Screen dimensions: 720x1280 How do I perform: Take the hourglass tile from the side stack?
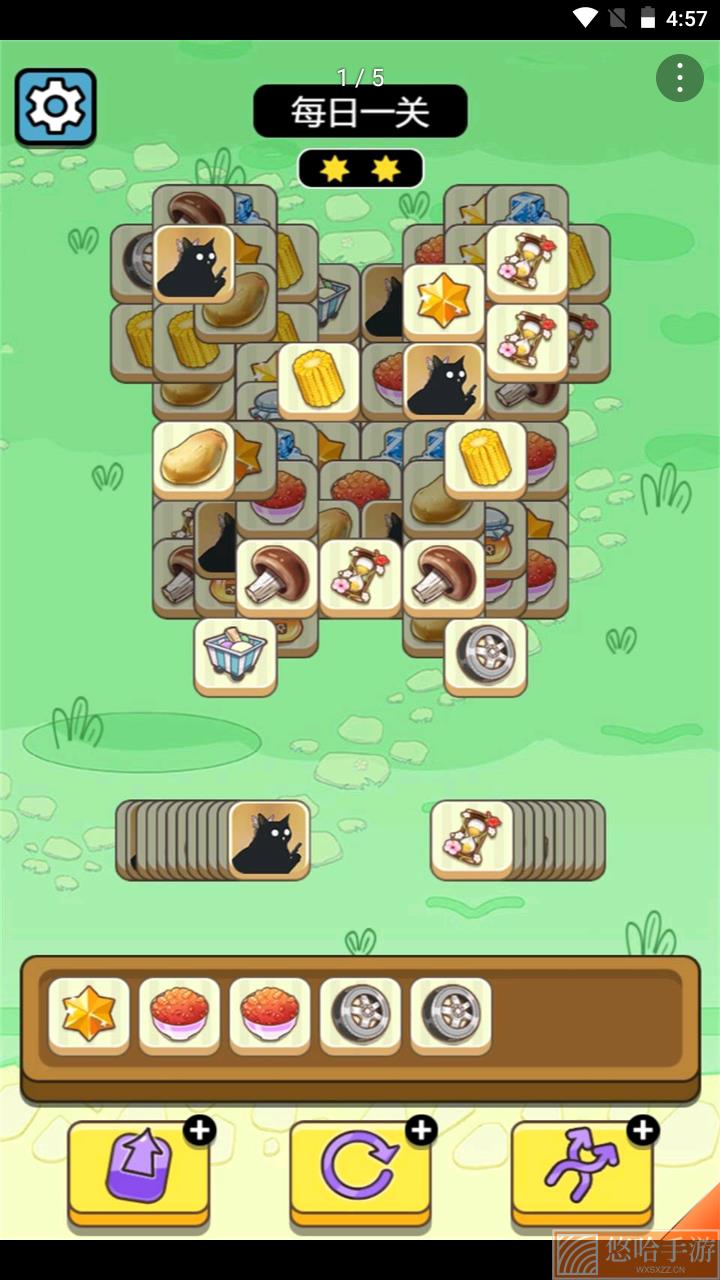click(472, 839)
